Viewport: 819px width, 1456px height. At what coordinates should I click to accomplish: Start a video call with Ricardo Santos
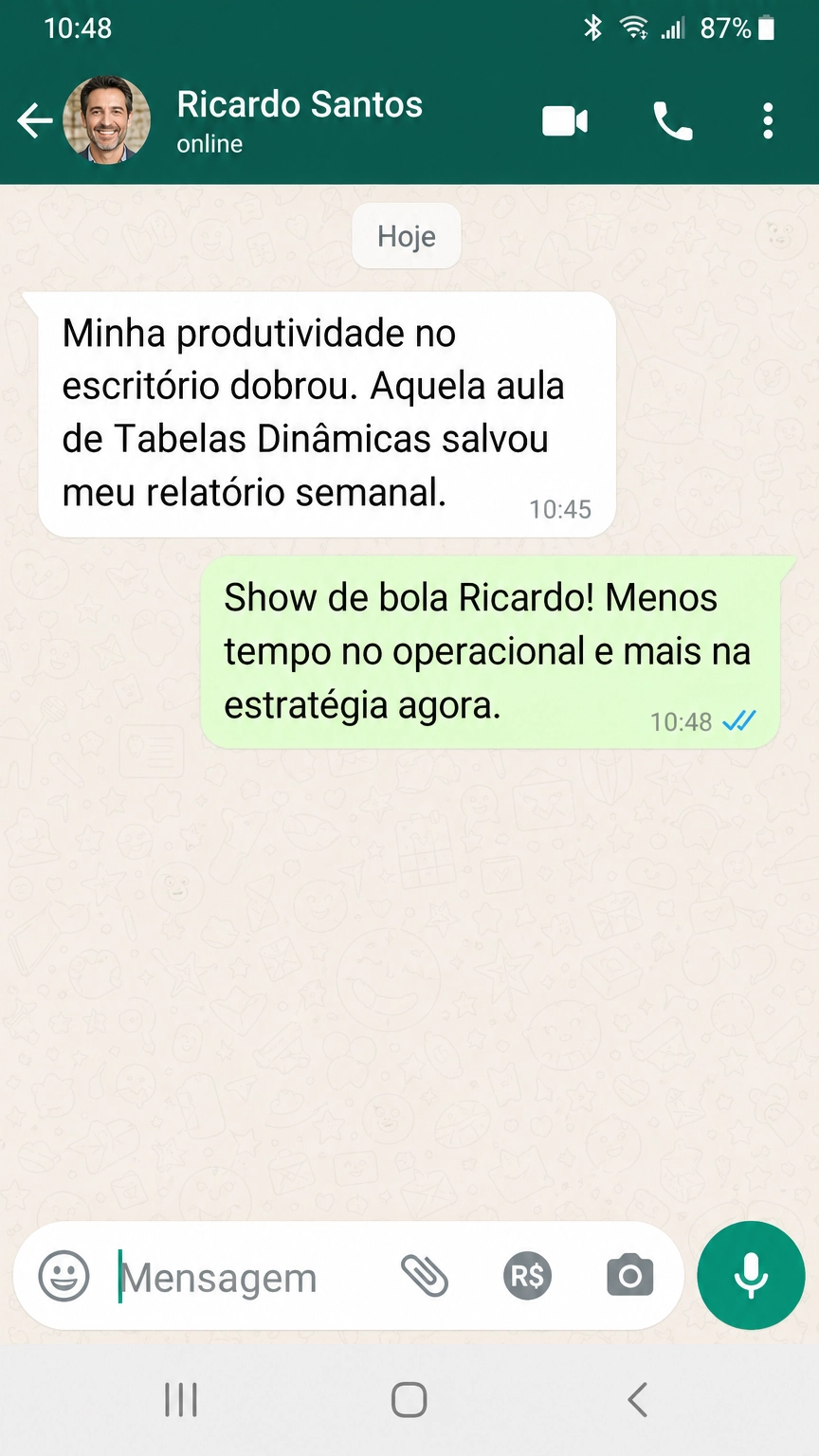[565, 120]
